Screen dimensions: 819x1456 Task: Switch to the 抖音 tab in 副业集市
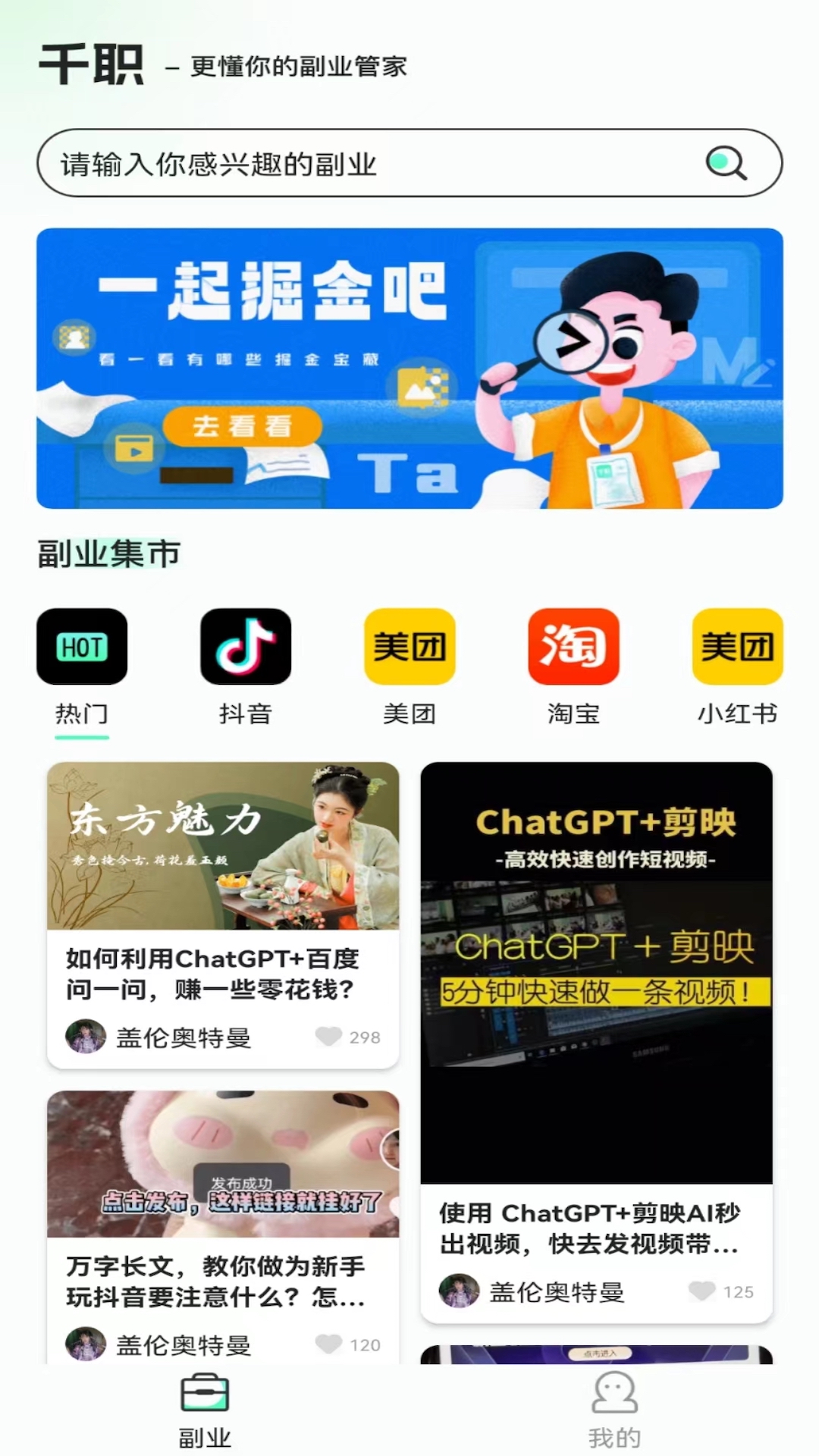point(246,713)
